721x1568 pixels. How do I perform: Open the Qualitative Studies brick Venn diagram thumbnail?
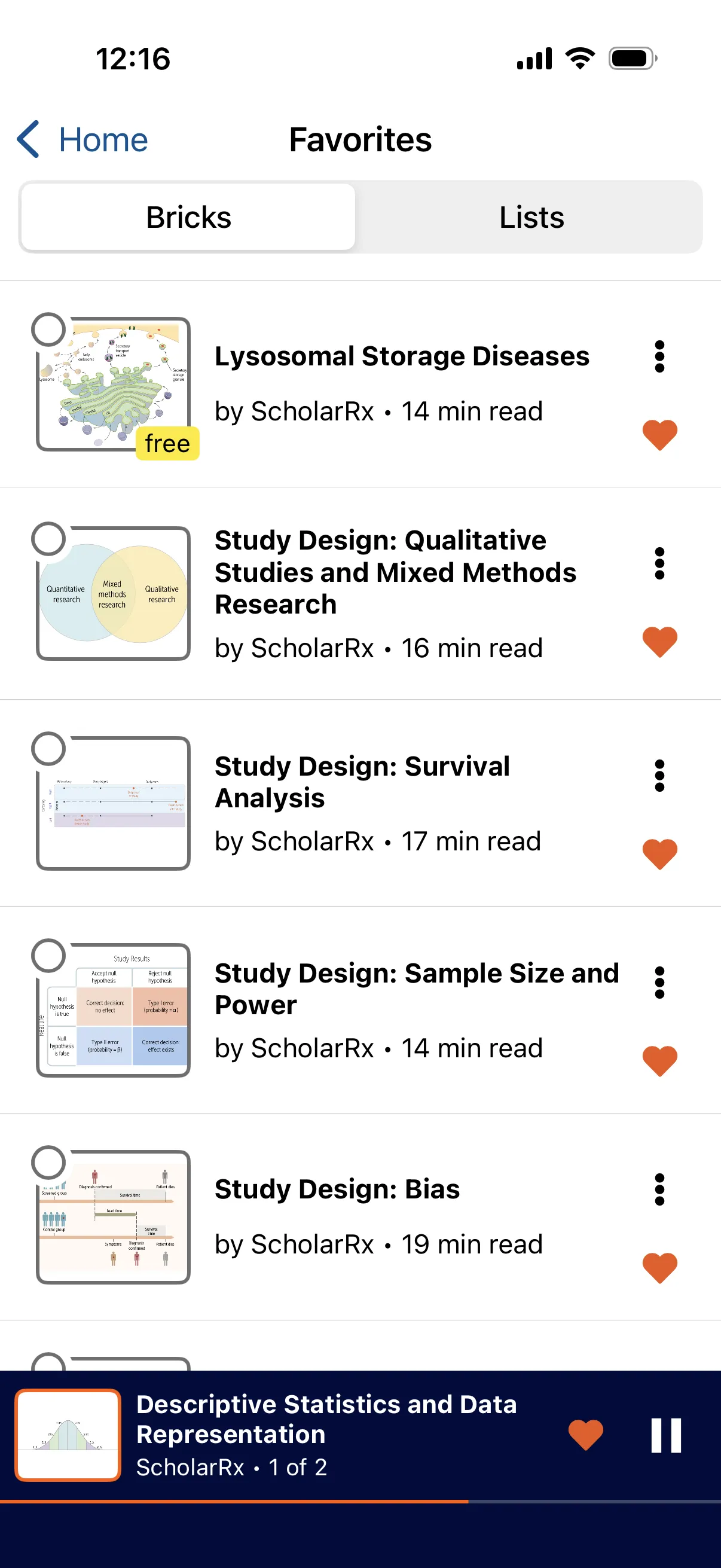pyautogui.click(x=113, y=593)
